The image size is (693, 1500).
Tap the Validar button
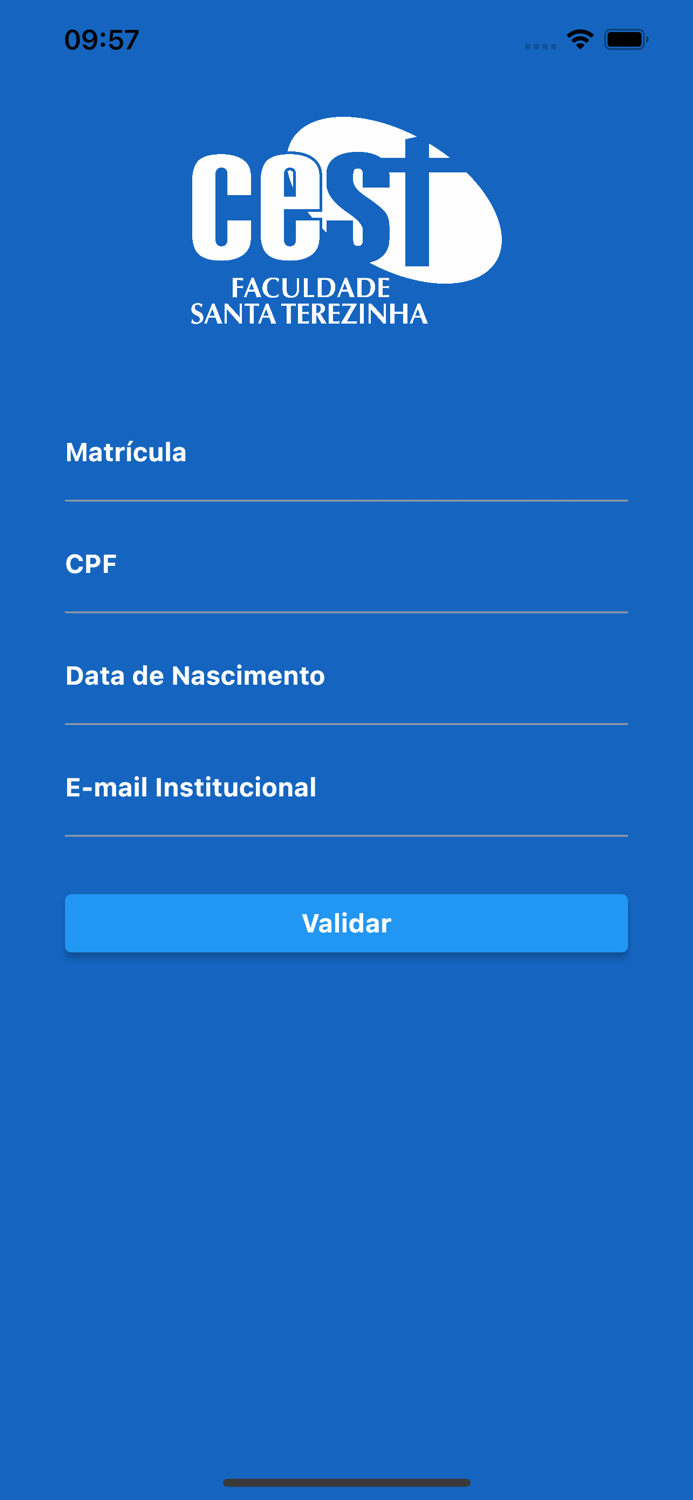346,923
